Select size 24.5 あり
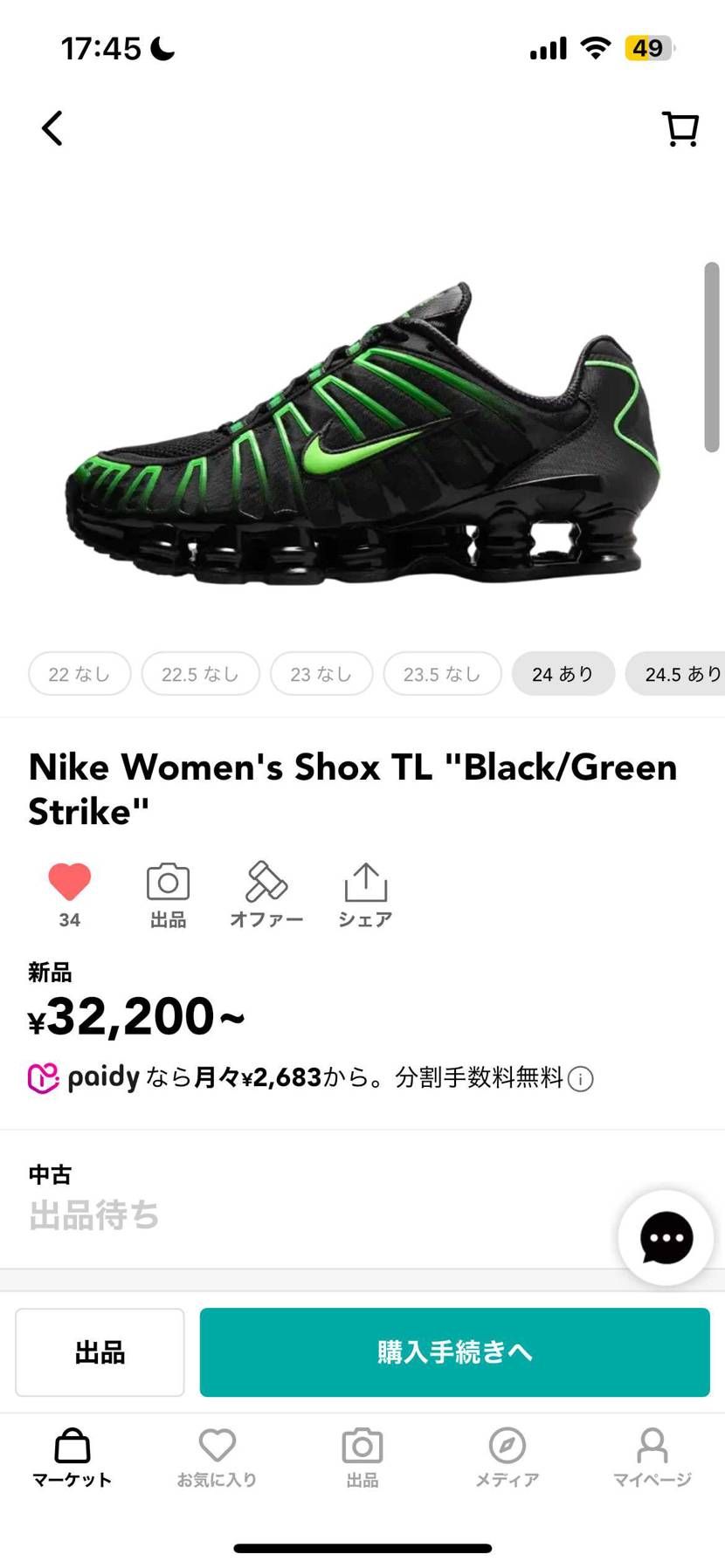 click(684, 673)
